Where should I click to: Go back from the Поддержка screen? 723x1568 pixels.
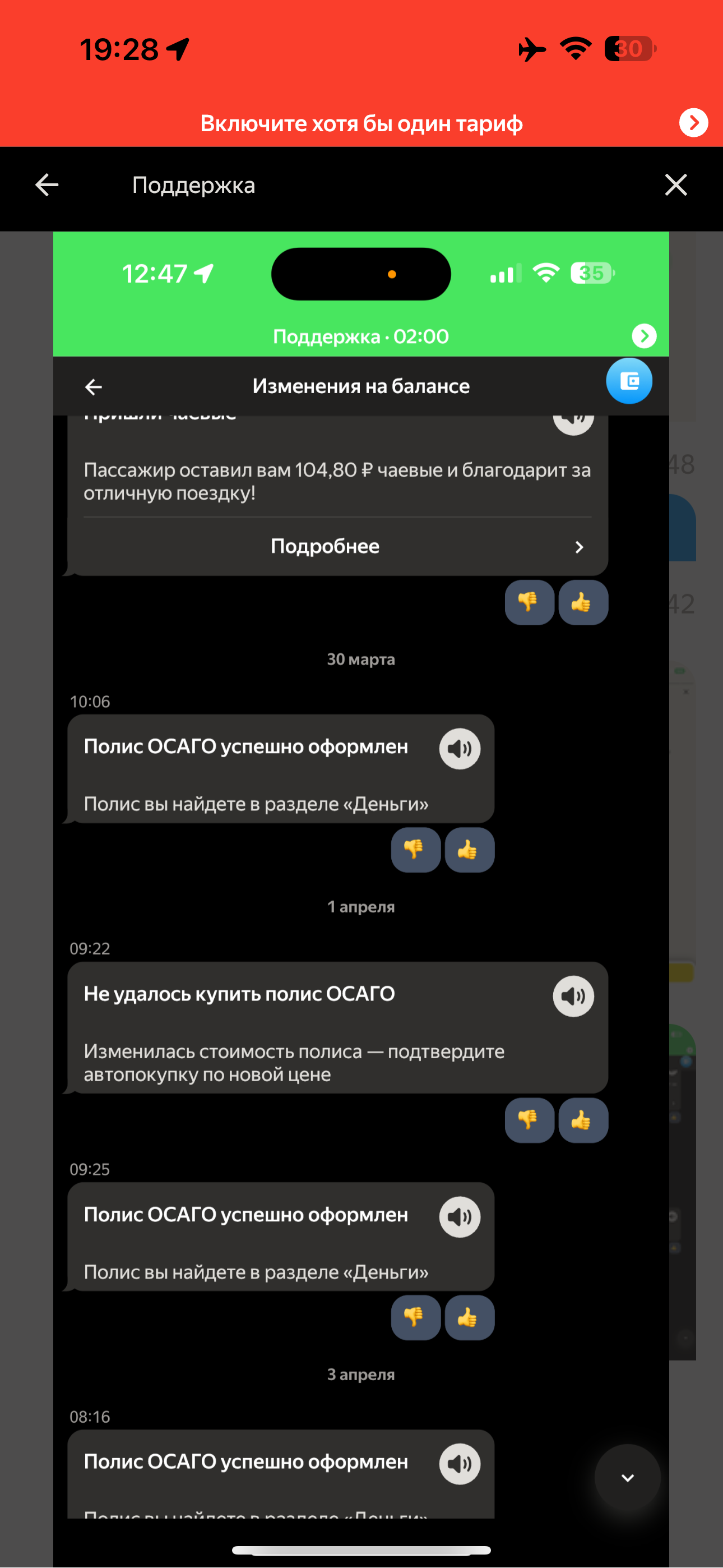tap(47, 185)
